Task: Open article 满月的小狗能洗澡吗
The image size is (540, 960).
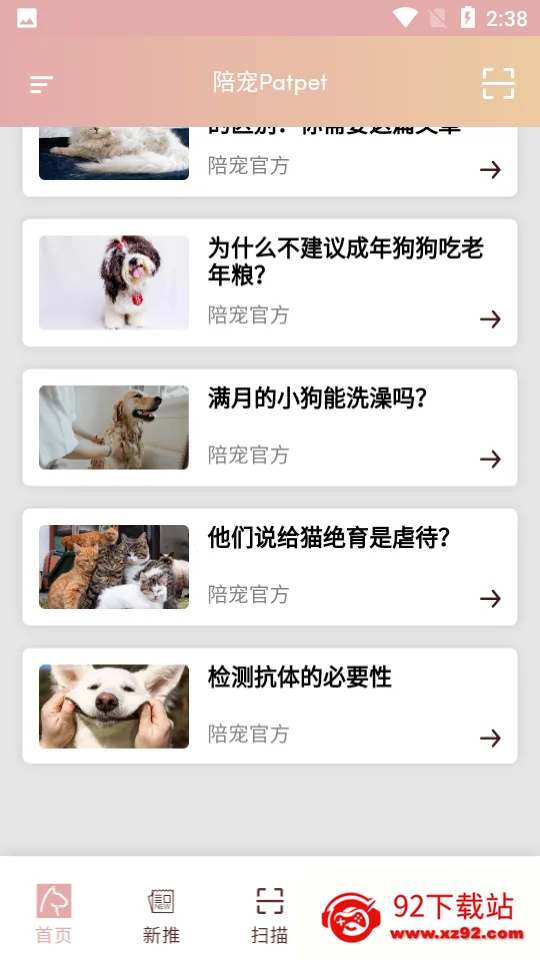Action: [x=270, y=427]
